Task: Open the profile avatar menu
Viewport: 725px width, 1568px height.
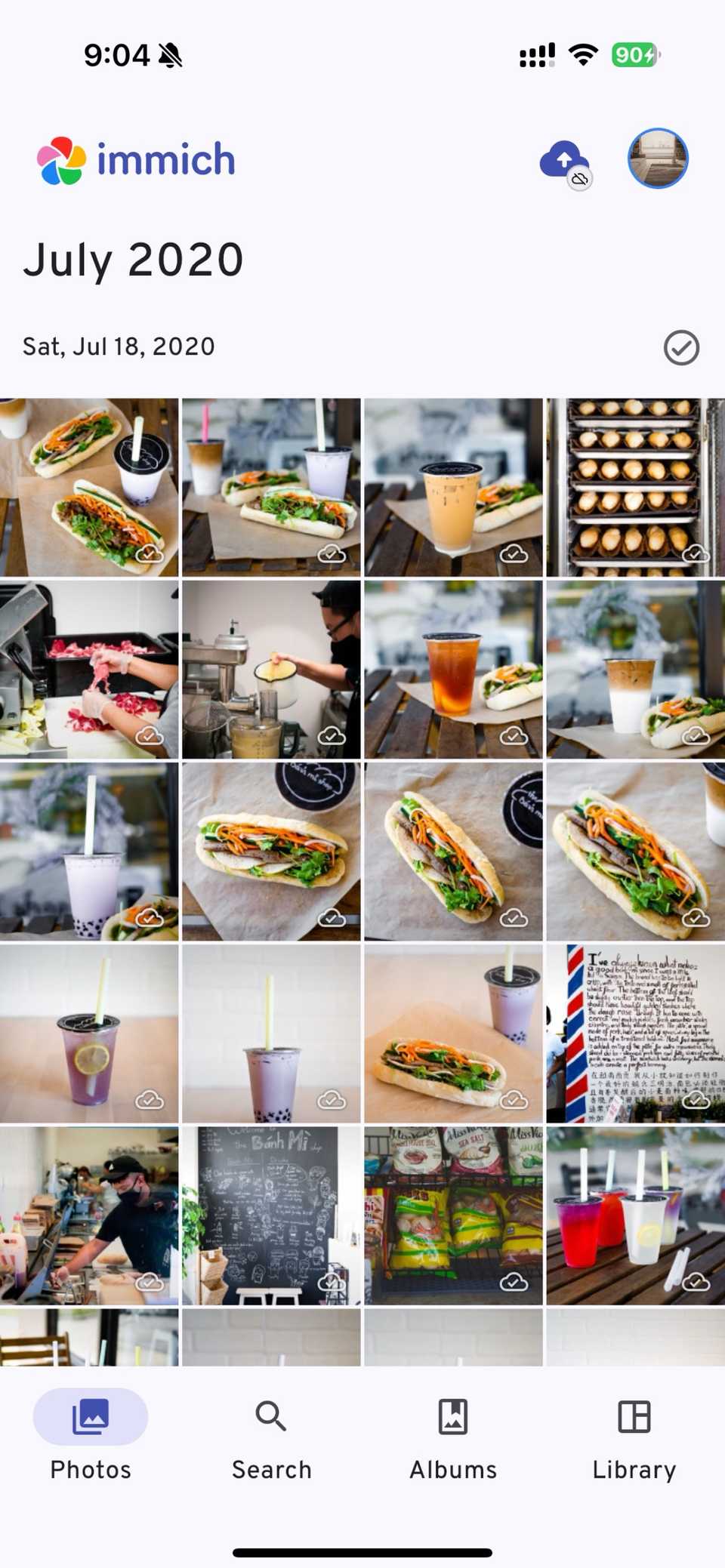Action: click(x=658, y=158)
